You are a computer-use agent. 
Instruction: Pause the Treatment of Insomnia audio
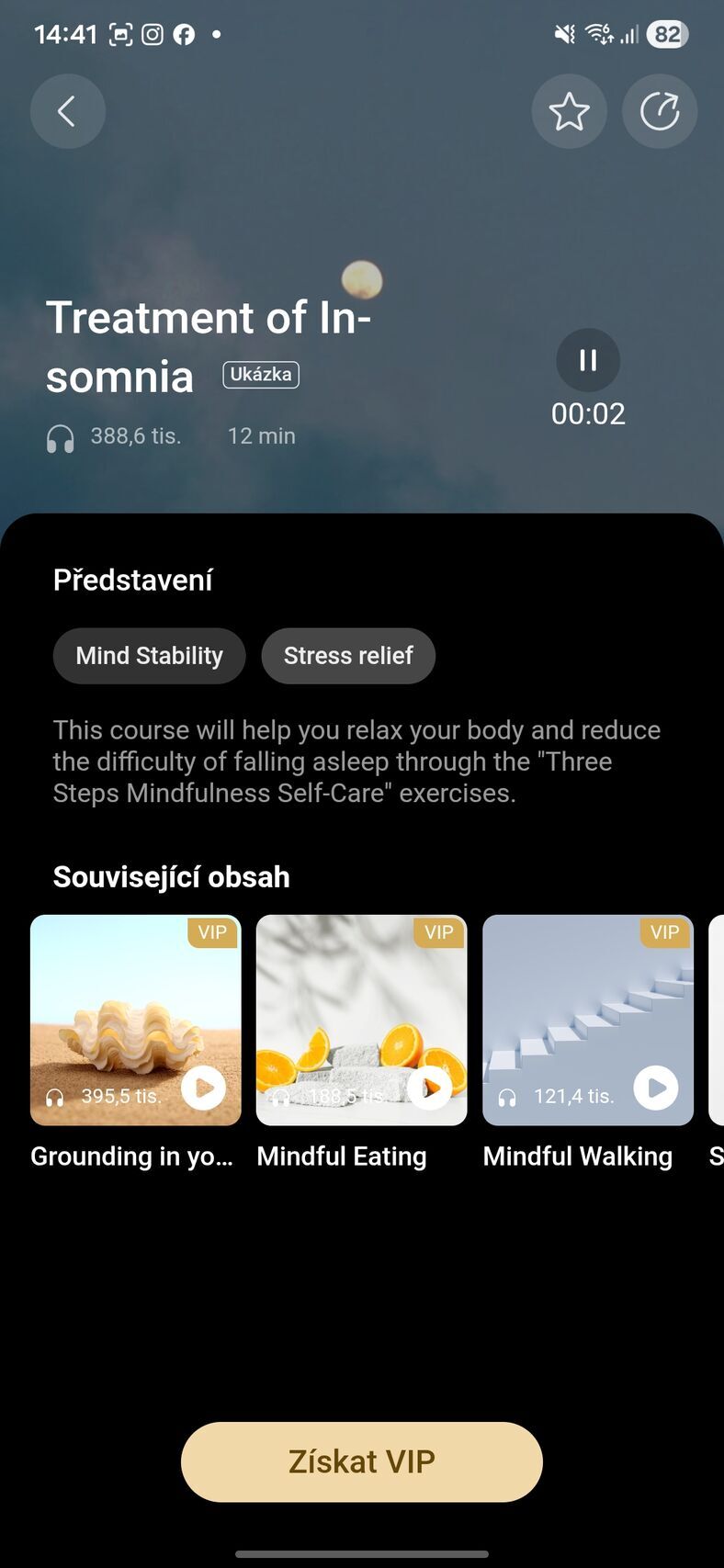[x=588, y=360]
